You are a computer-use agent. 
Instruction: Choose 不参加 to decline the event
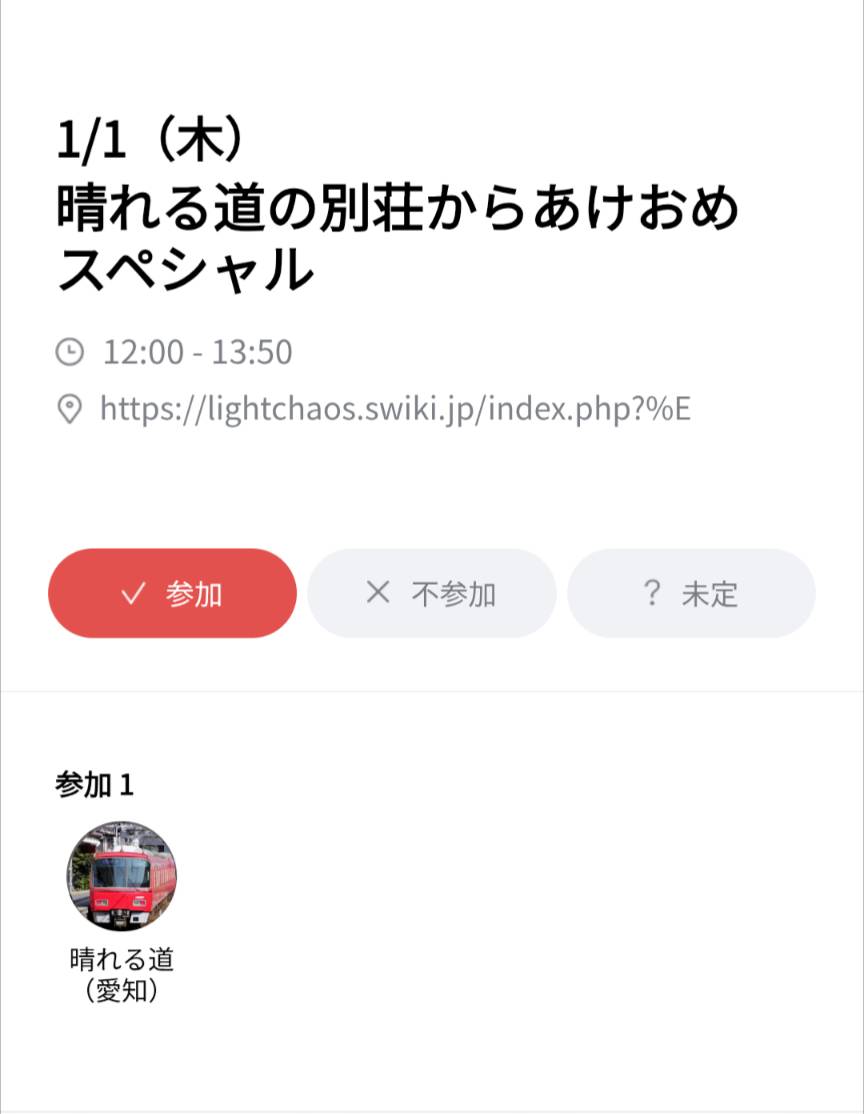pos(432,593)
